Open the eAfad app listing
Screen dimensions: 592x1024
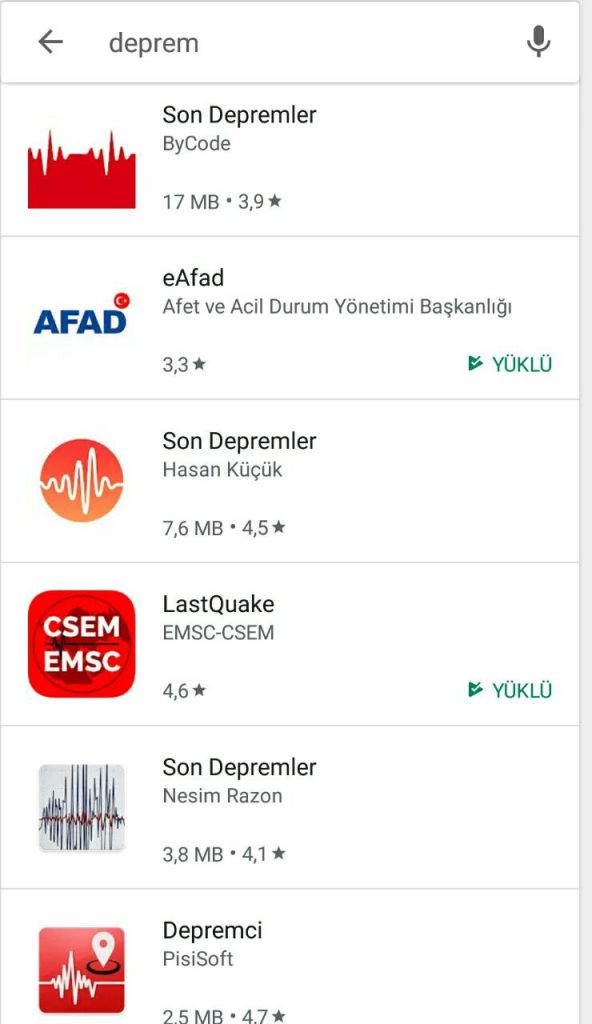coord(289,318)
